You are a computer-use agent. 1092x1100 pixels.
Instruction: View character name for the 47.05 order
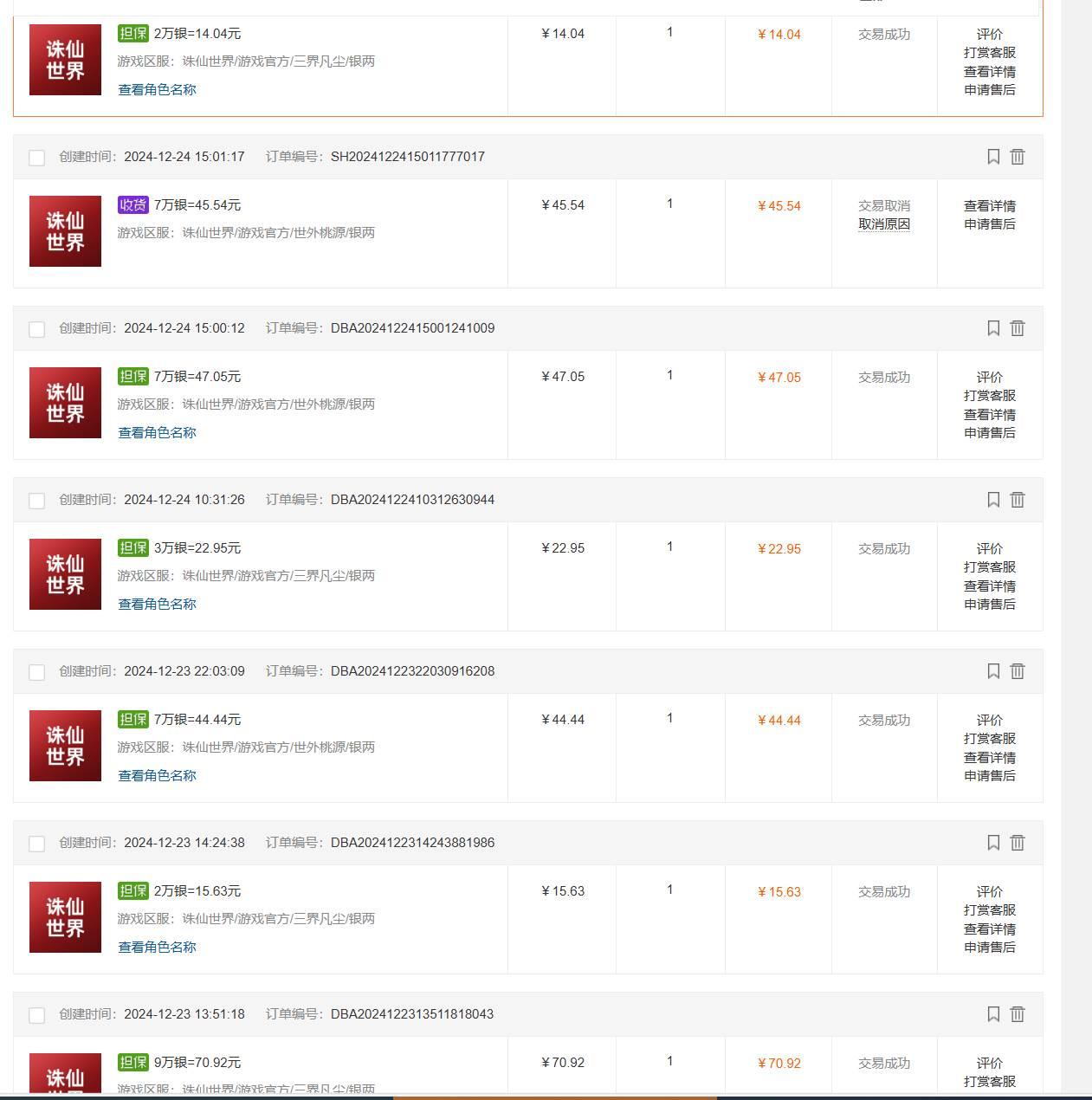click(x=157, y=432)
